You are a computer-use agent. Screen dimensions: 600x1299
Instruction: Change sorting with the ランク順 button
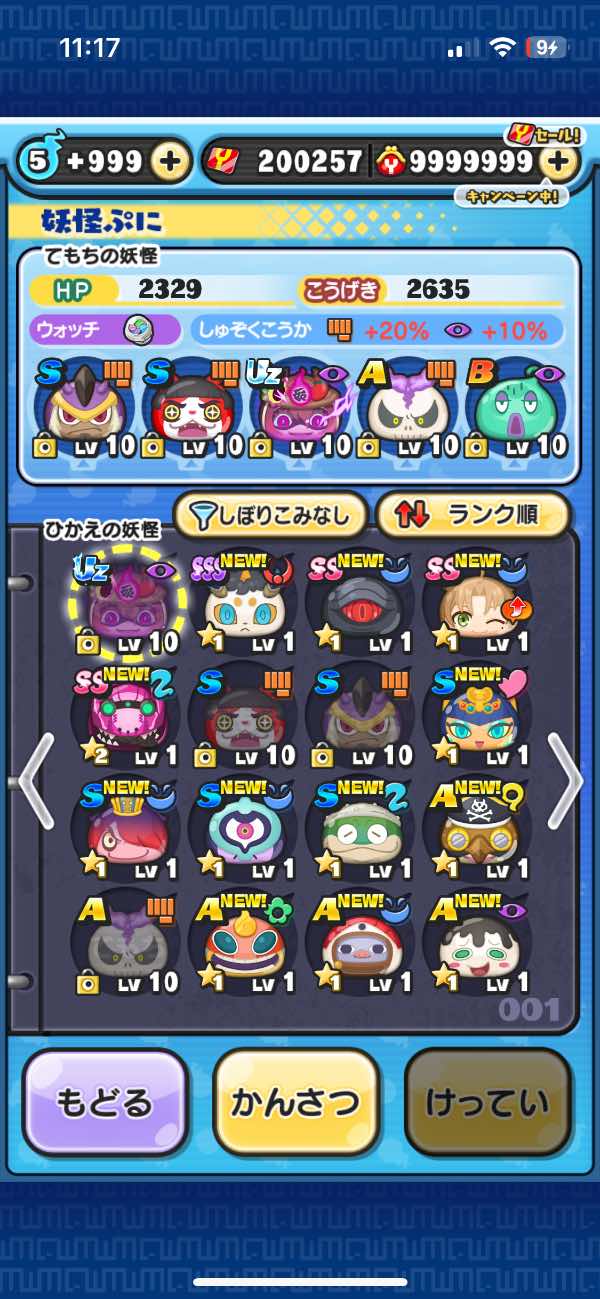pos(472,515)
